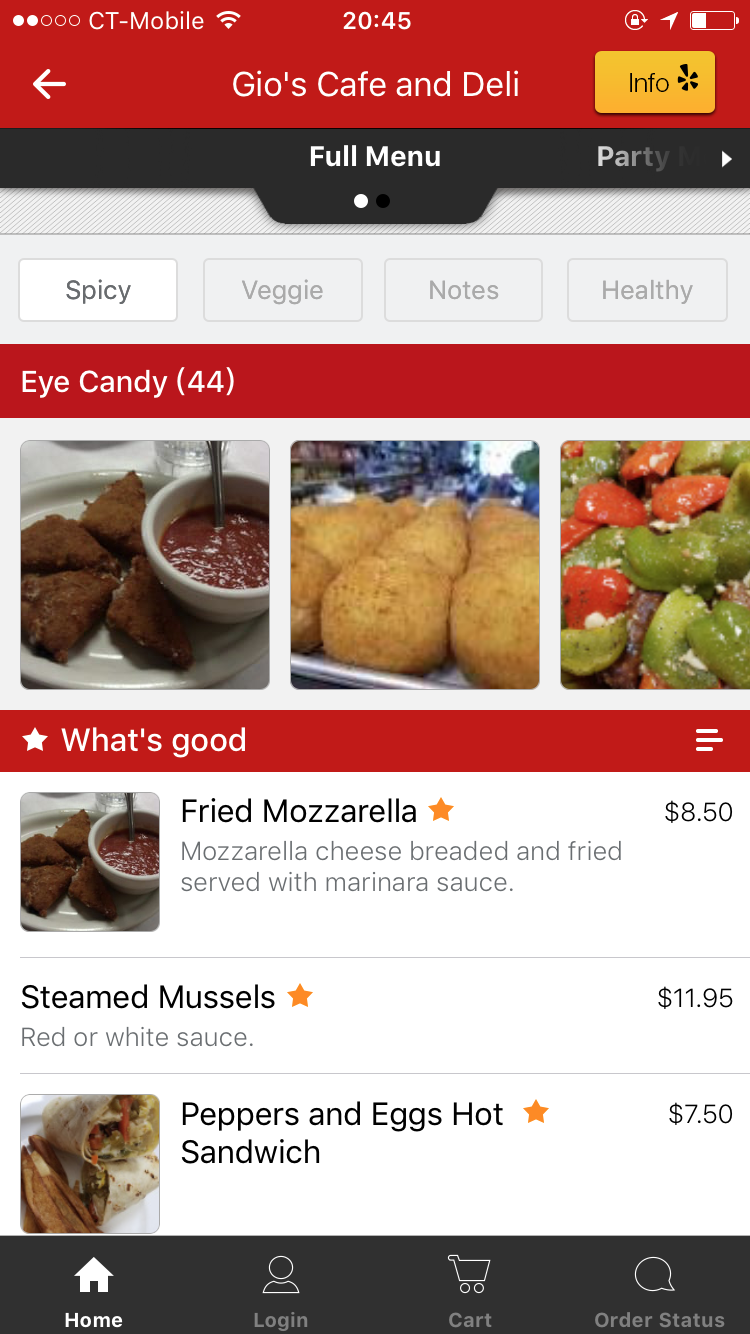Check the Order Status tab
Viewport: 750px width, 1334px height.
tap(659, 1290)
